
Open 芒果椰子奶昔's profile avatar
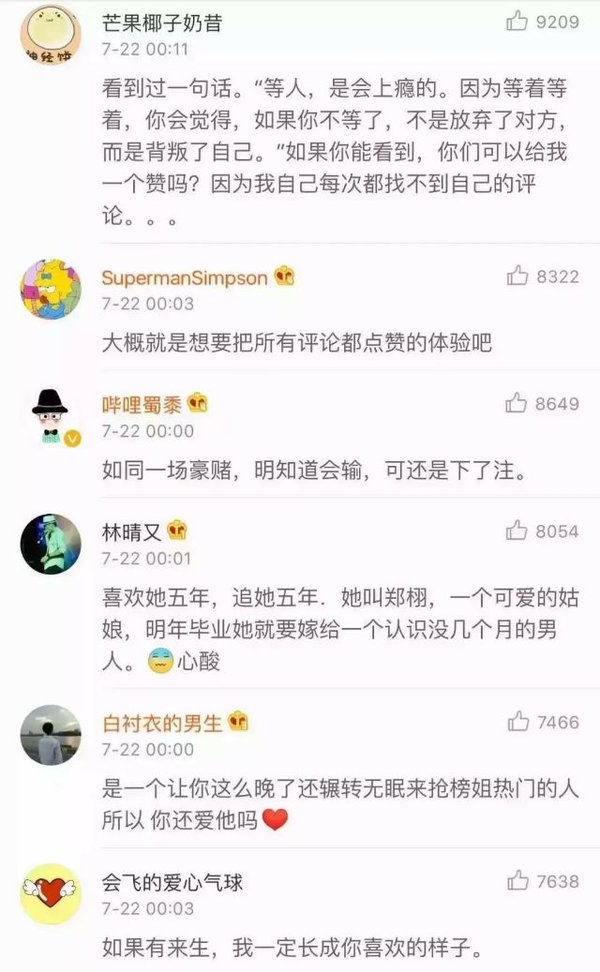click(x=51, y=34)
